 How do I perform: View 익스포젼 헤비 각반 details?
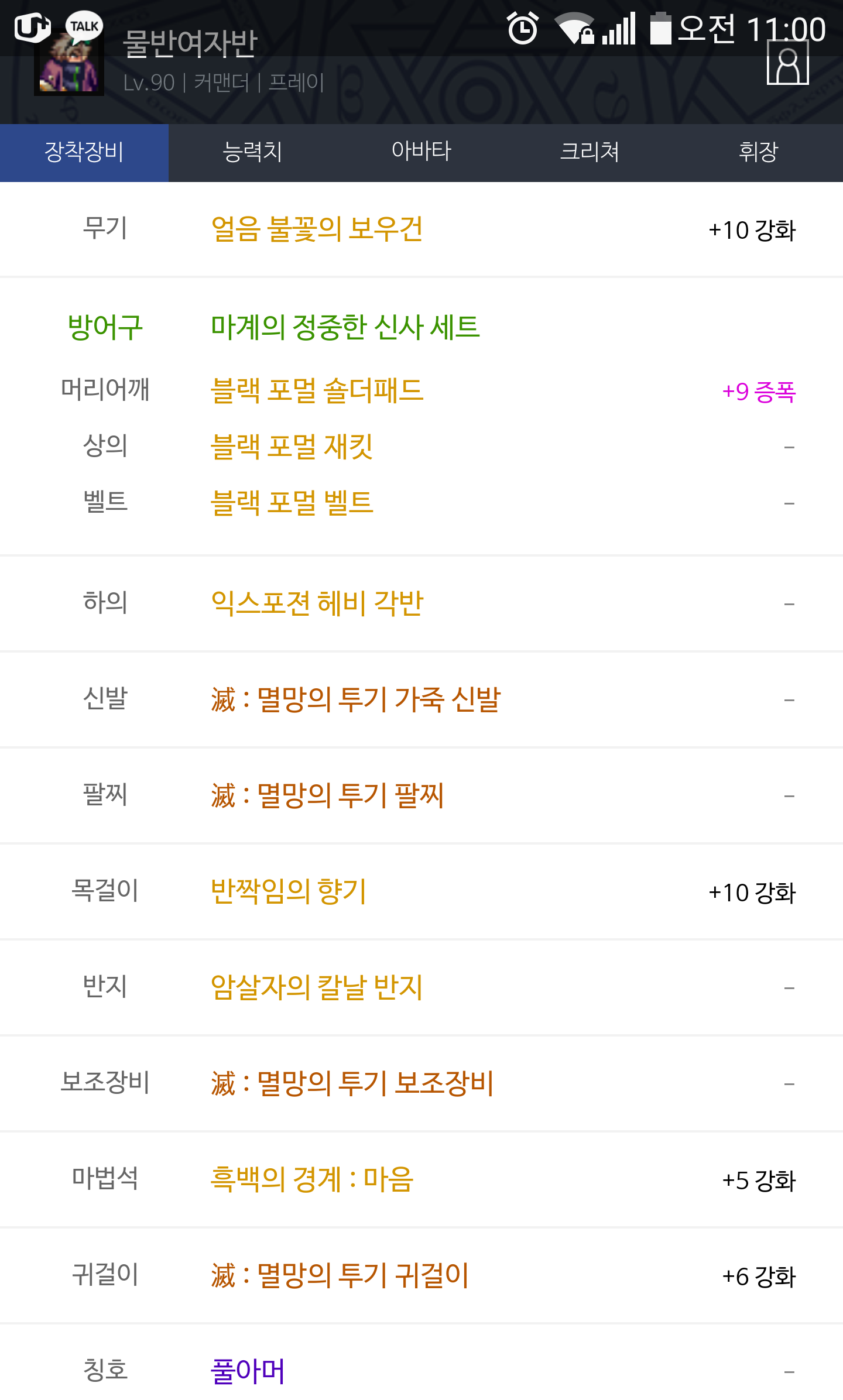pos(317,603)
